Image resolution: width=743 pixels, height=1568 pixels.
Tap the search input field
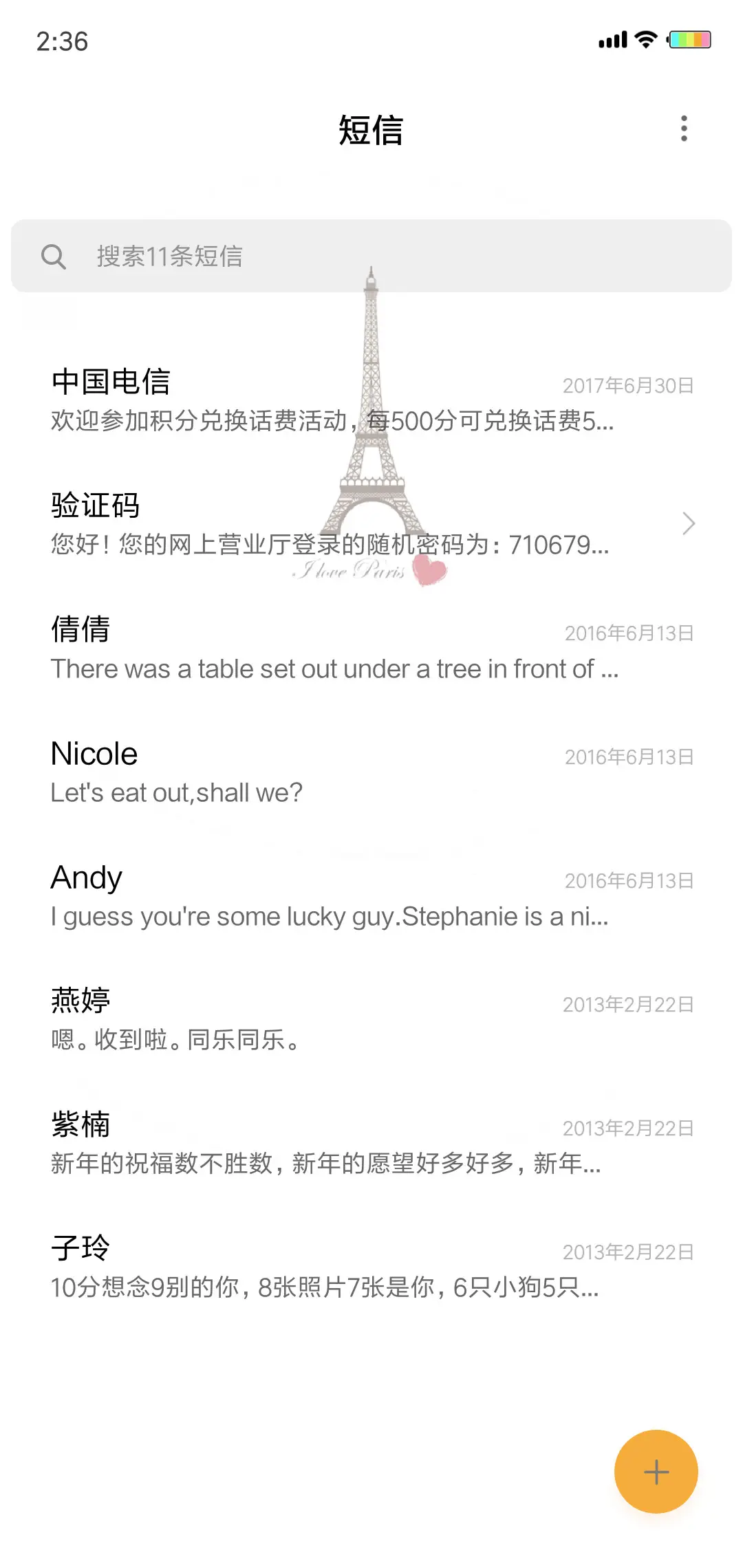click(x=371, y=257)
